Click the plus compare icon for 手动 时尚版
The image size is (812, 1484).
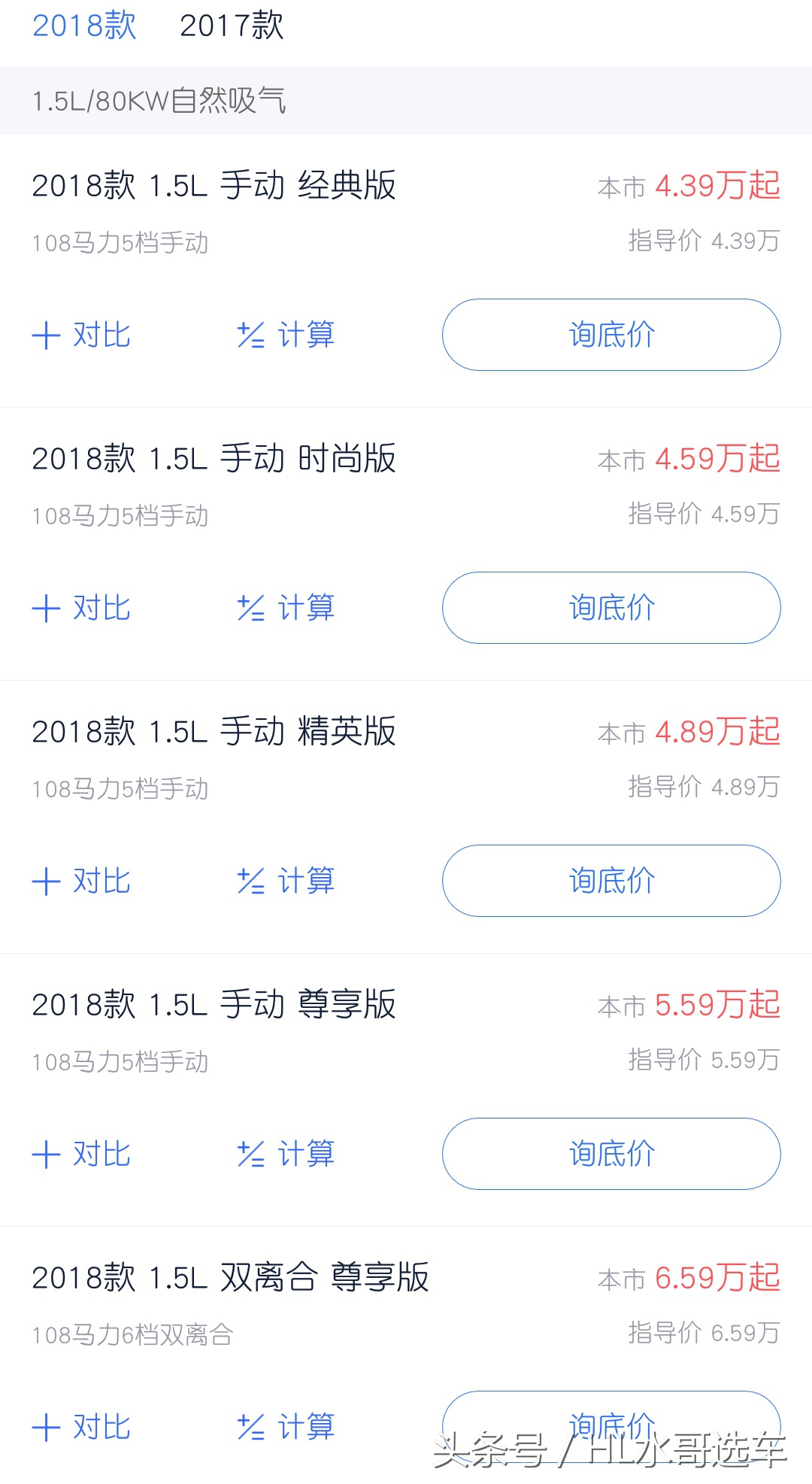coord(46,608)
